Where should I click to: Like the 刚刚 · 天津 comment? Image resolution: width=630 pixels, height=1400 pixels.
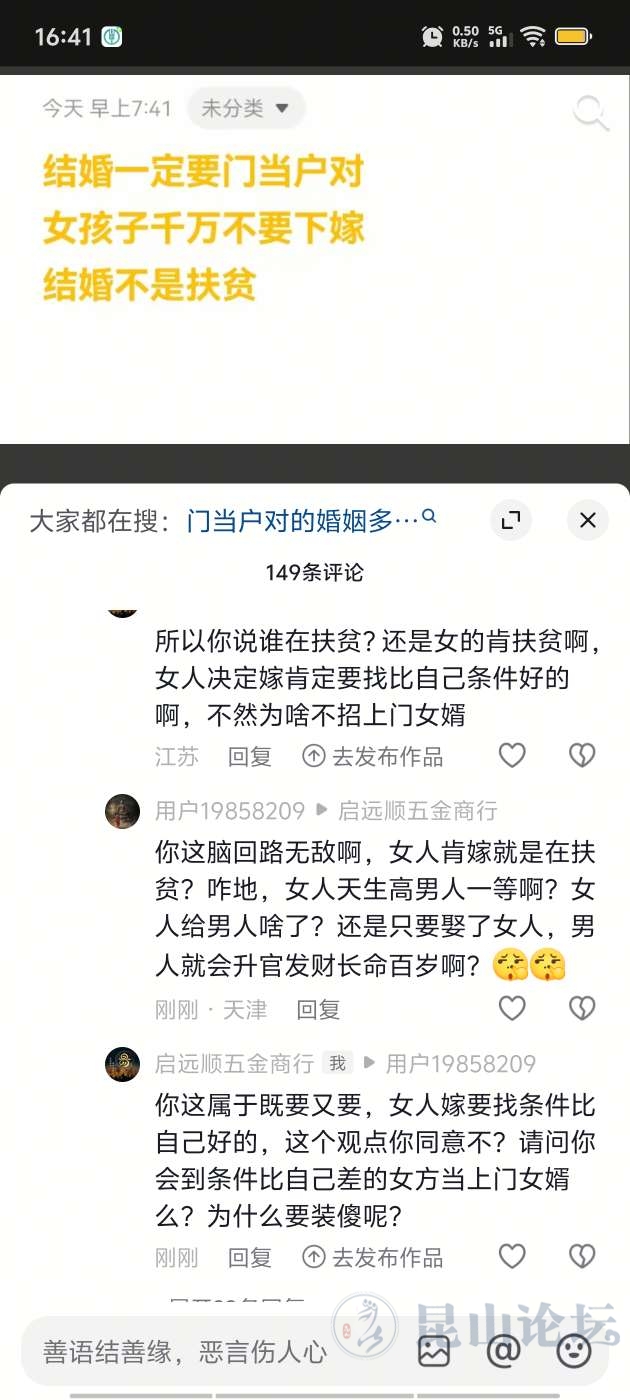pyautogui.click(x=512, y=1009)
